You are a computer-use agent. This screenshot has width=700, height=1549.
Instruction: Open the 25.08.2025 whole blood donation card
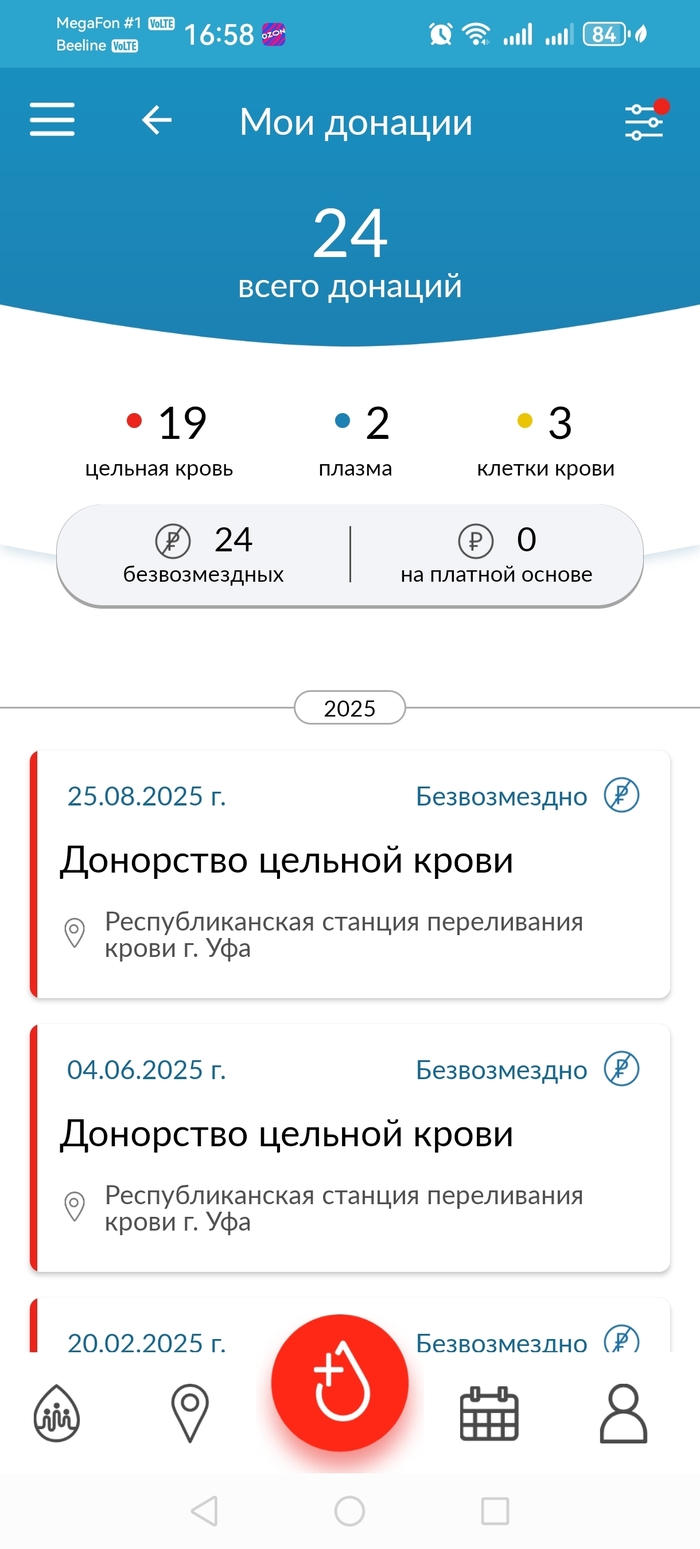click(x=350, y=874)
